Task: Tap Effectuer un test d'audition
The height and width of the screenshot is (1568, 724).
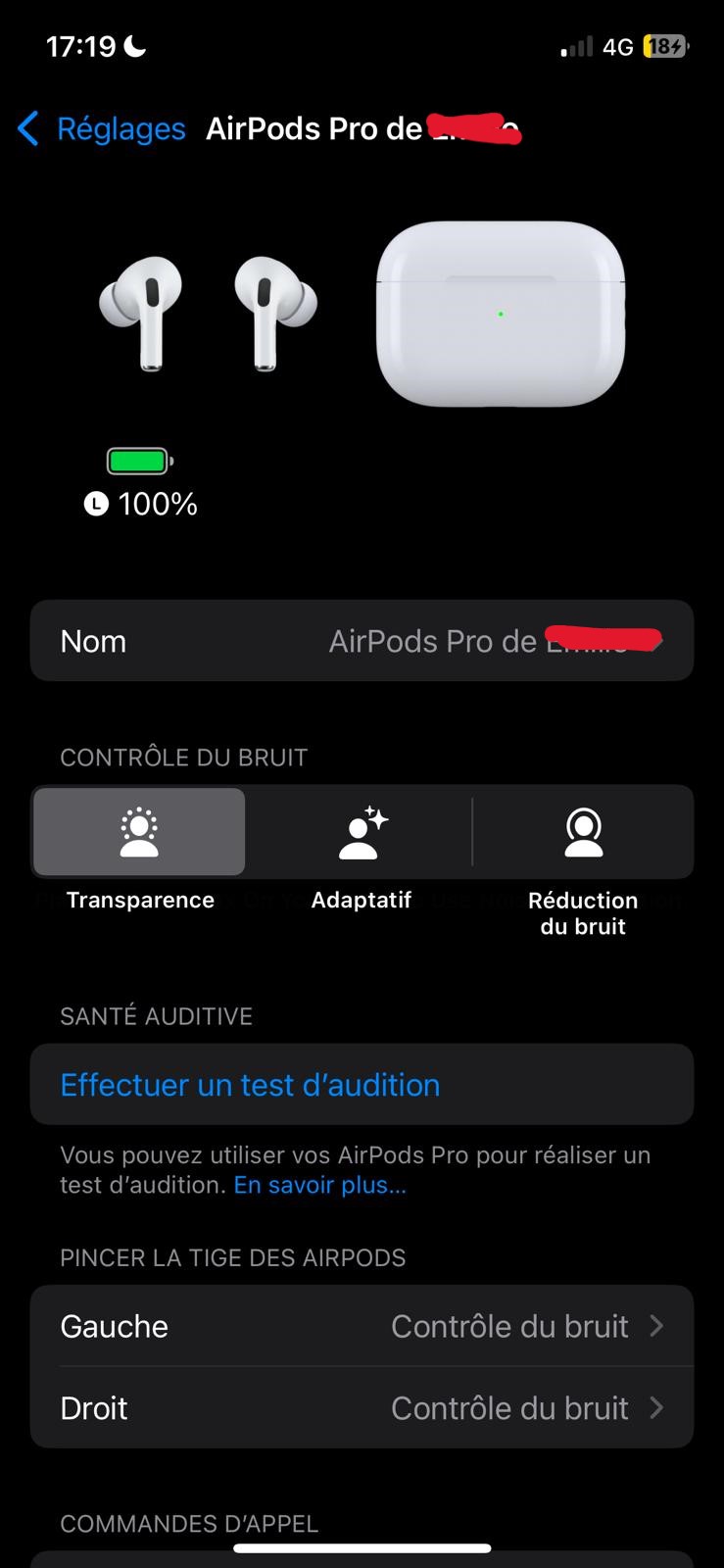Action: click(x=250, y=1085)
